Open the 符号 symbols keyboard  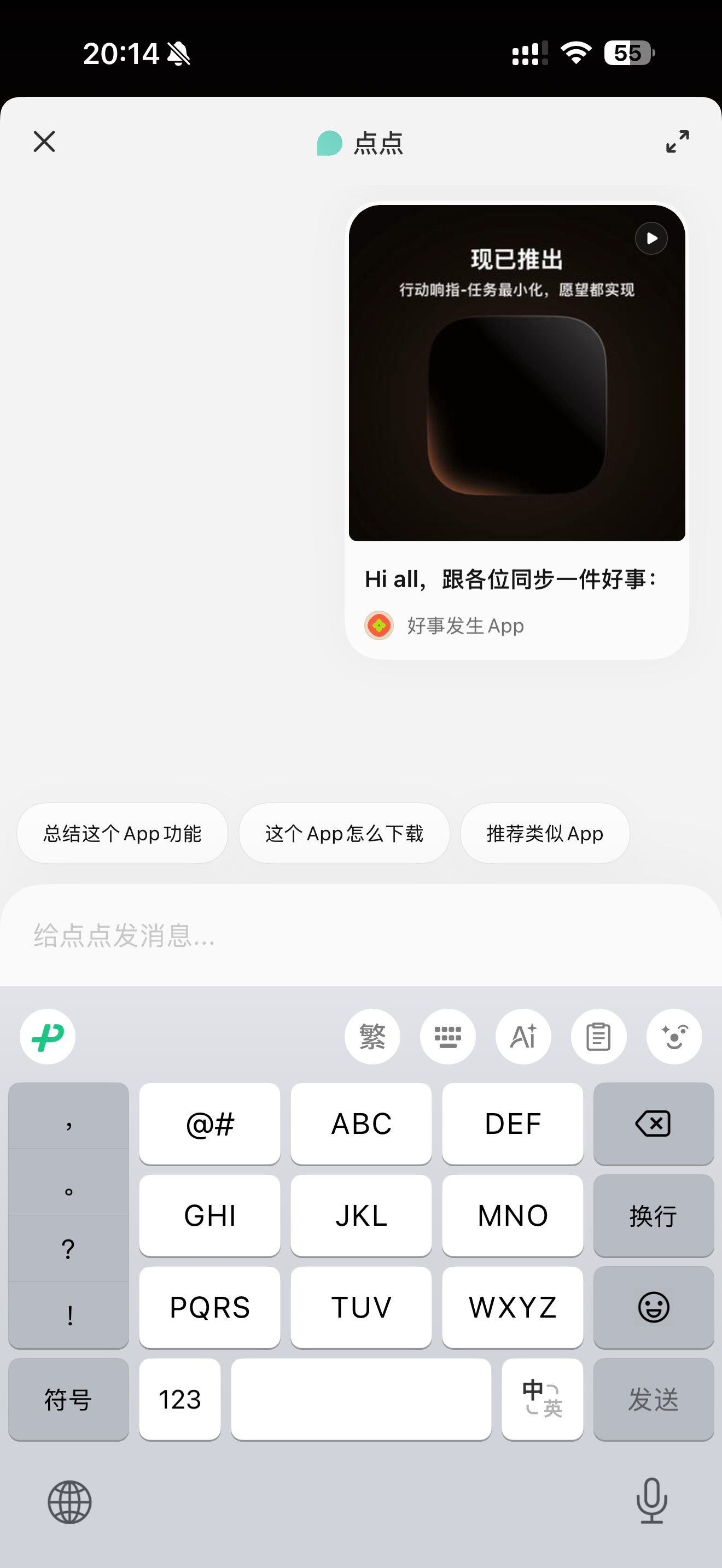pyautogui.click(x=68, y=1399)
